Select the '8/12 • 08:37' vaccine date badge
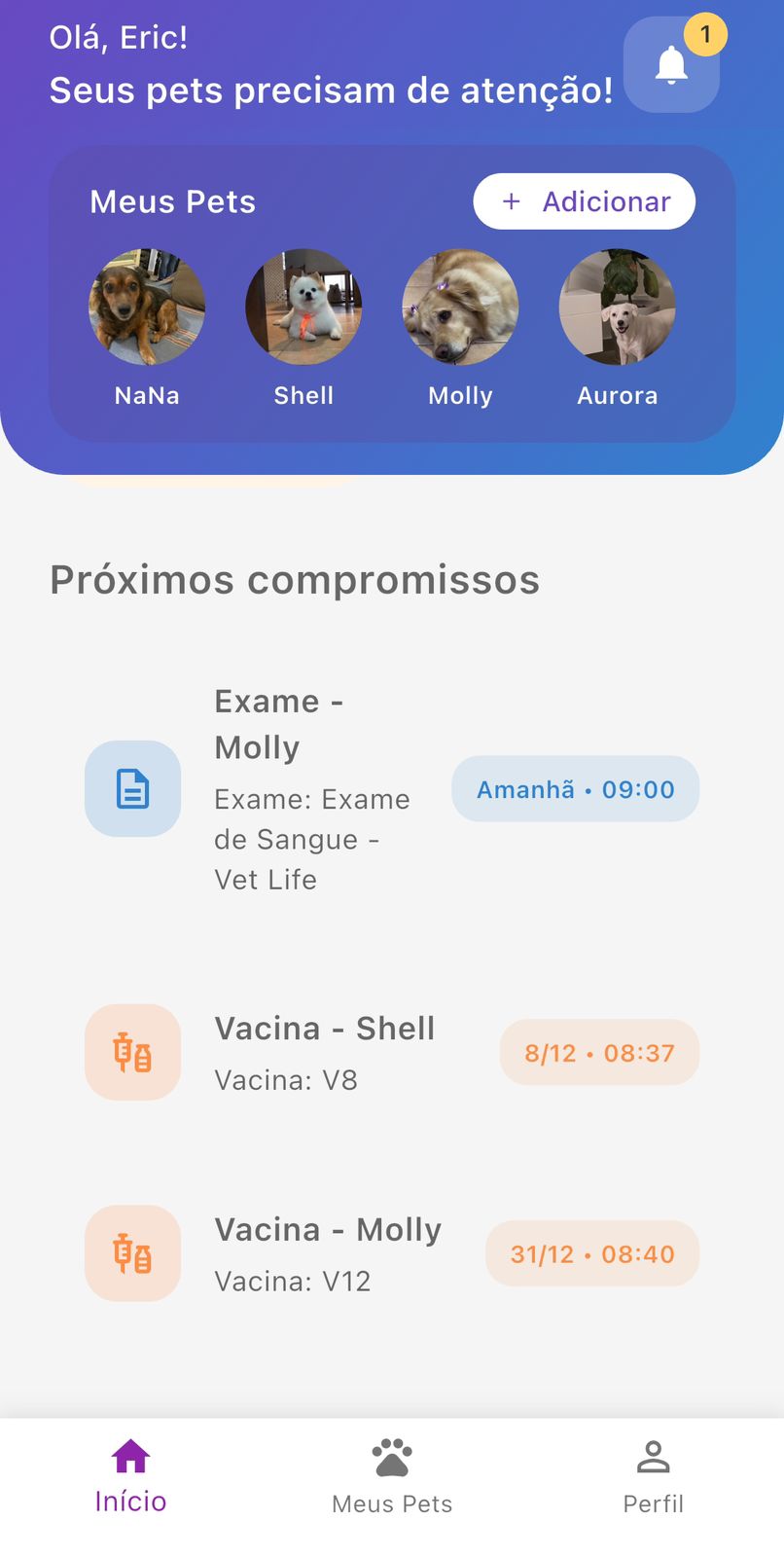 (598, 1052)
